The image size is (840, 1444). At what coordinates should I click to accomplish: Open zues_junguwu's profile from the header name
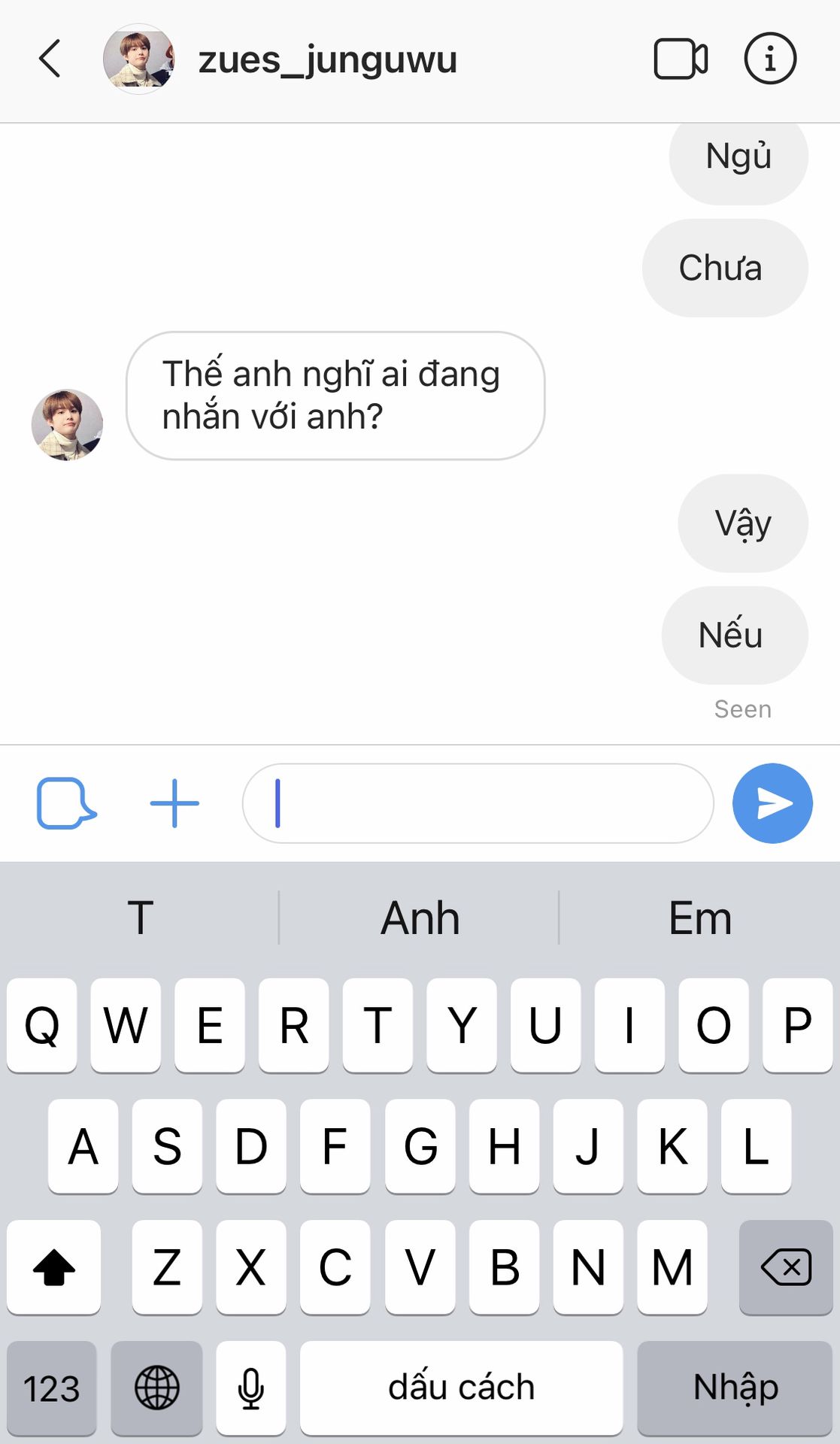pos(328,59)
